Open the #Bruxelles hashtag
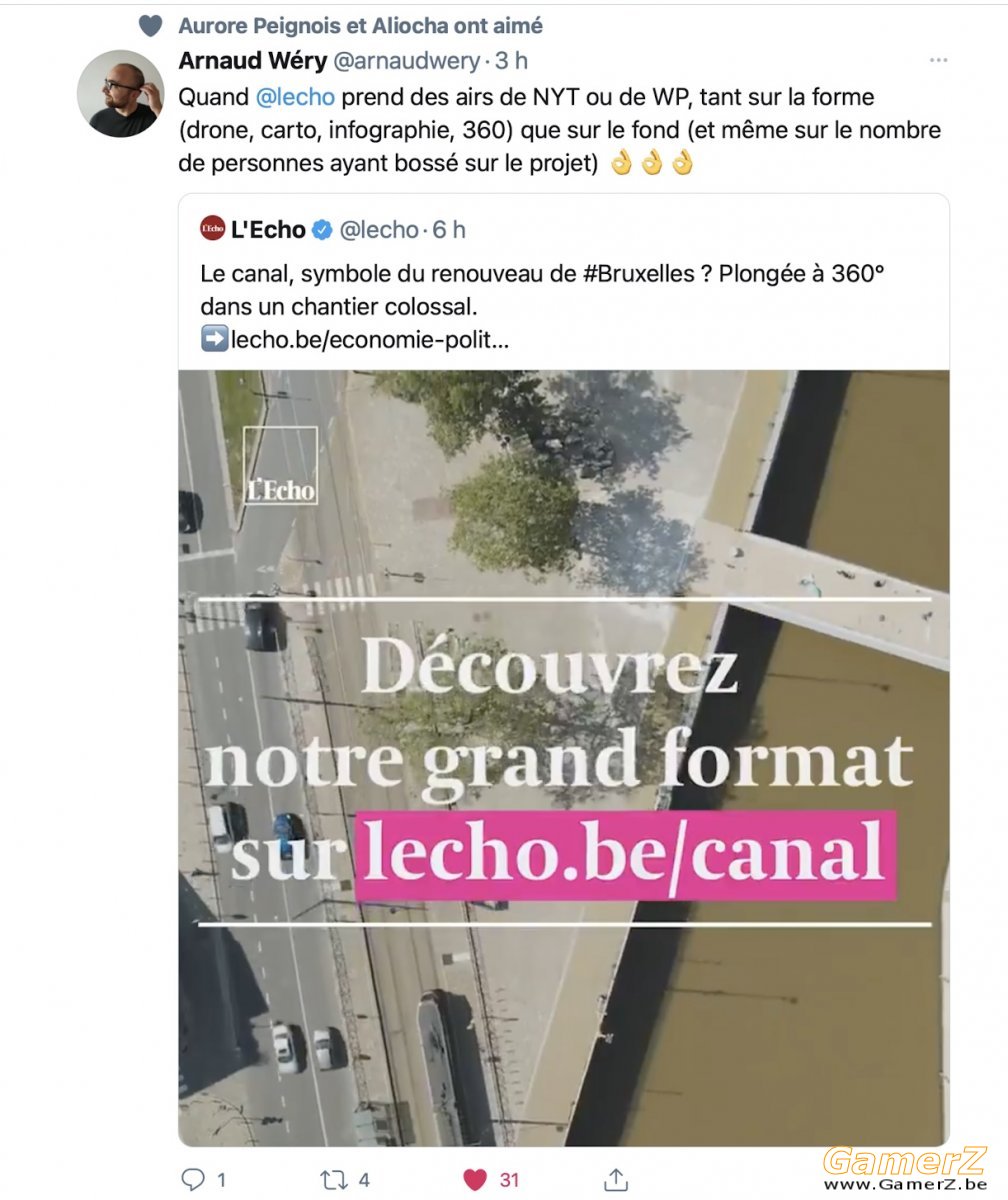This screenshot has width=1008, height=1200. (x=637, y=275)
